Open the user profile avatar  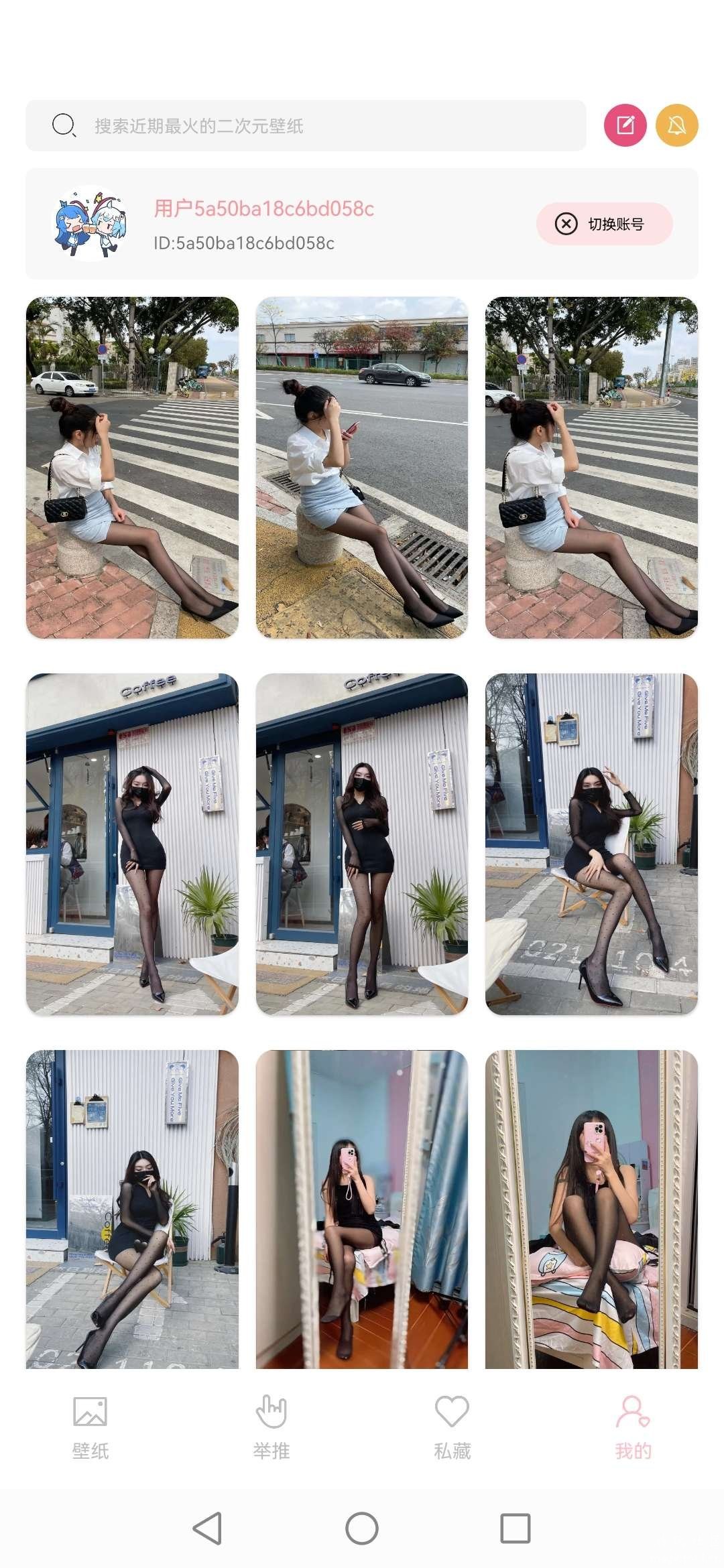click(90, 224)
